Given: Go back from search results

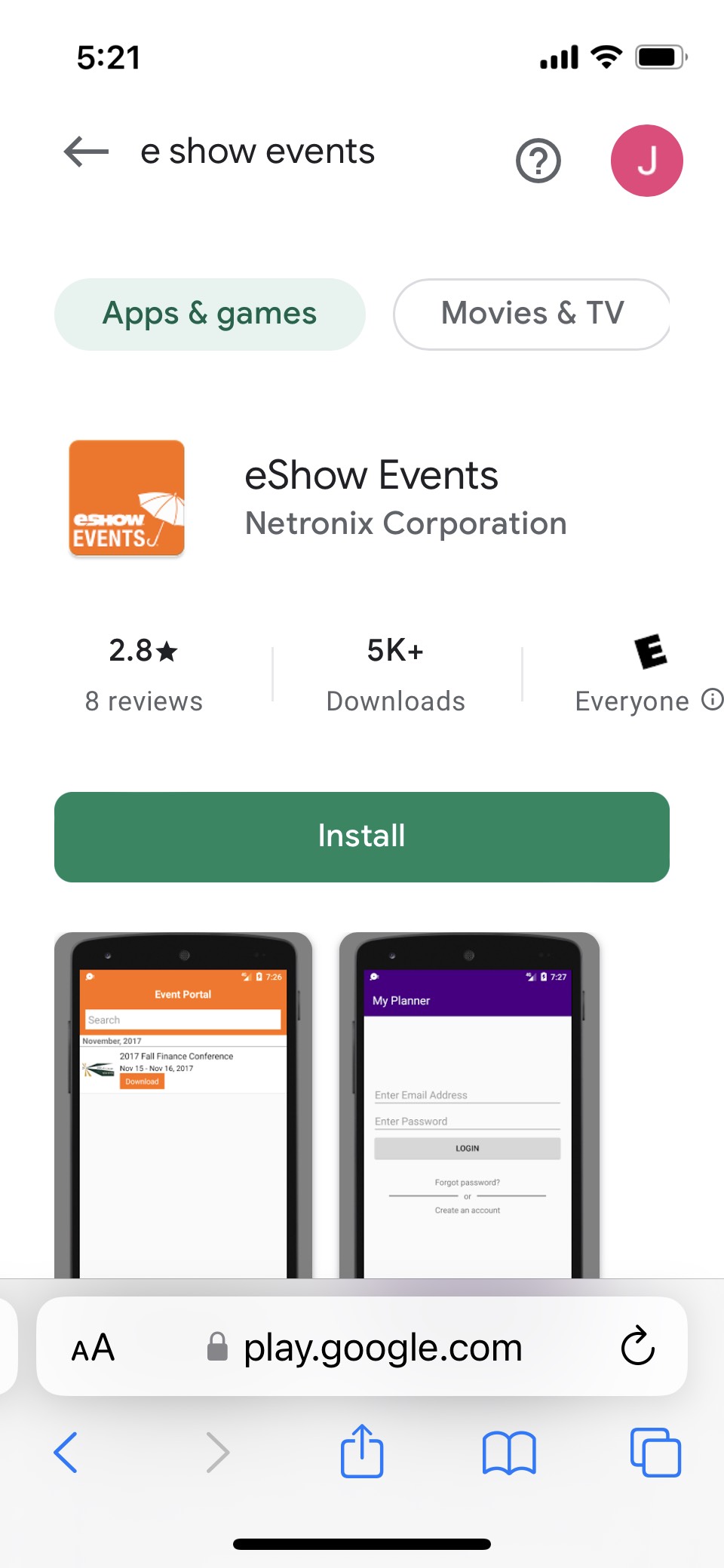Looking at the screenshot, I should click(x=86, y=152).
